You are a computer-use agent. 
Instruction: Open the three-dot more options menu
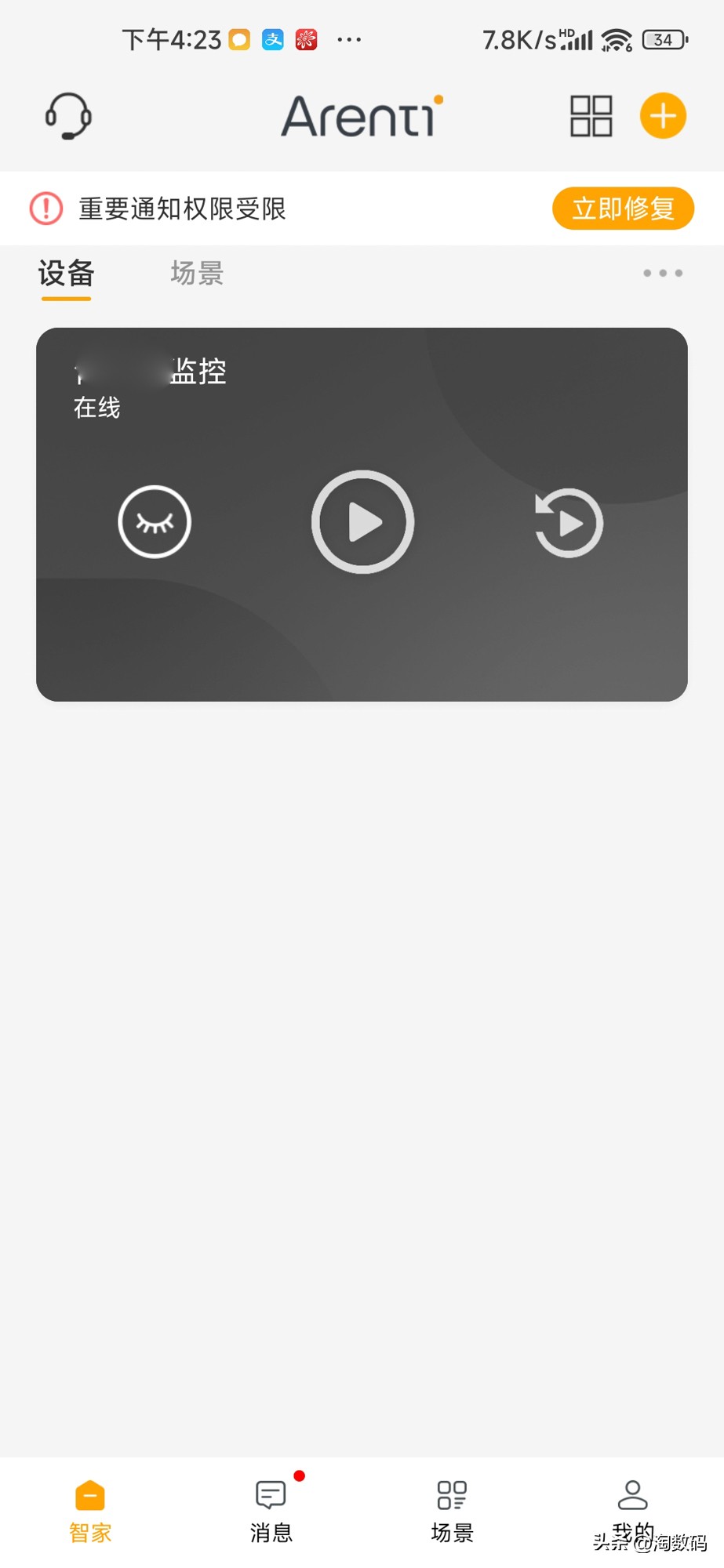tap(662, 273)
